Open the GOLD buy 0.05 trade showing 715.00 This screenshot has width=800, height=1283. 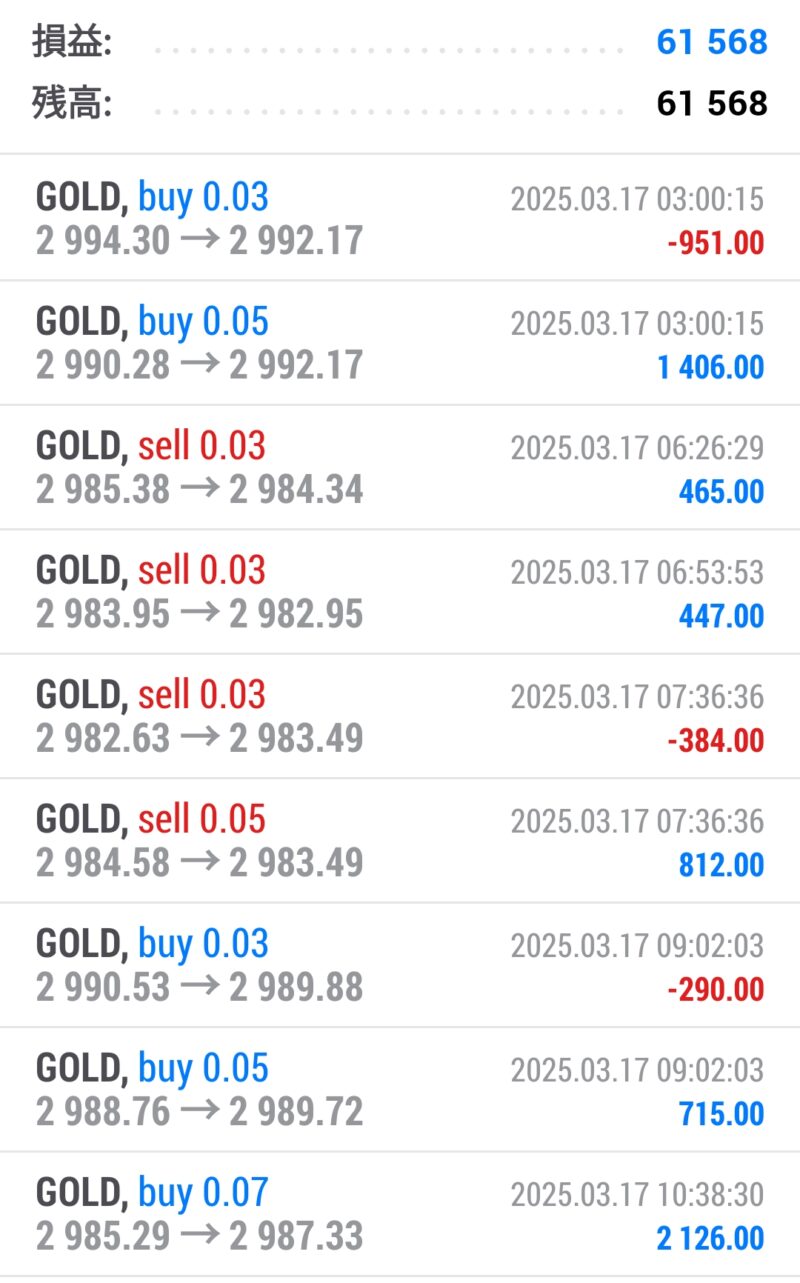coord(400,1090)
